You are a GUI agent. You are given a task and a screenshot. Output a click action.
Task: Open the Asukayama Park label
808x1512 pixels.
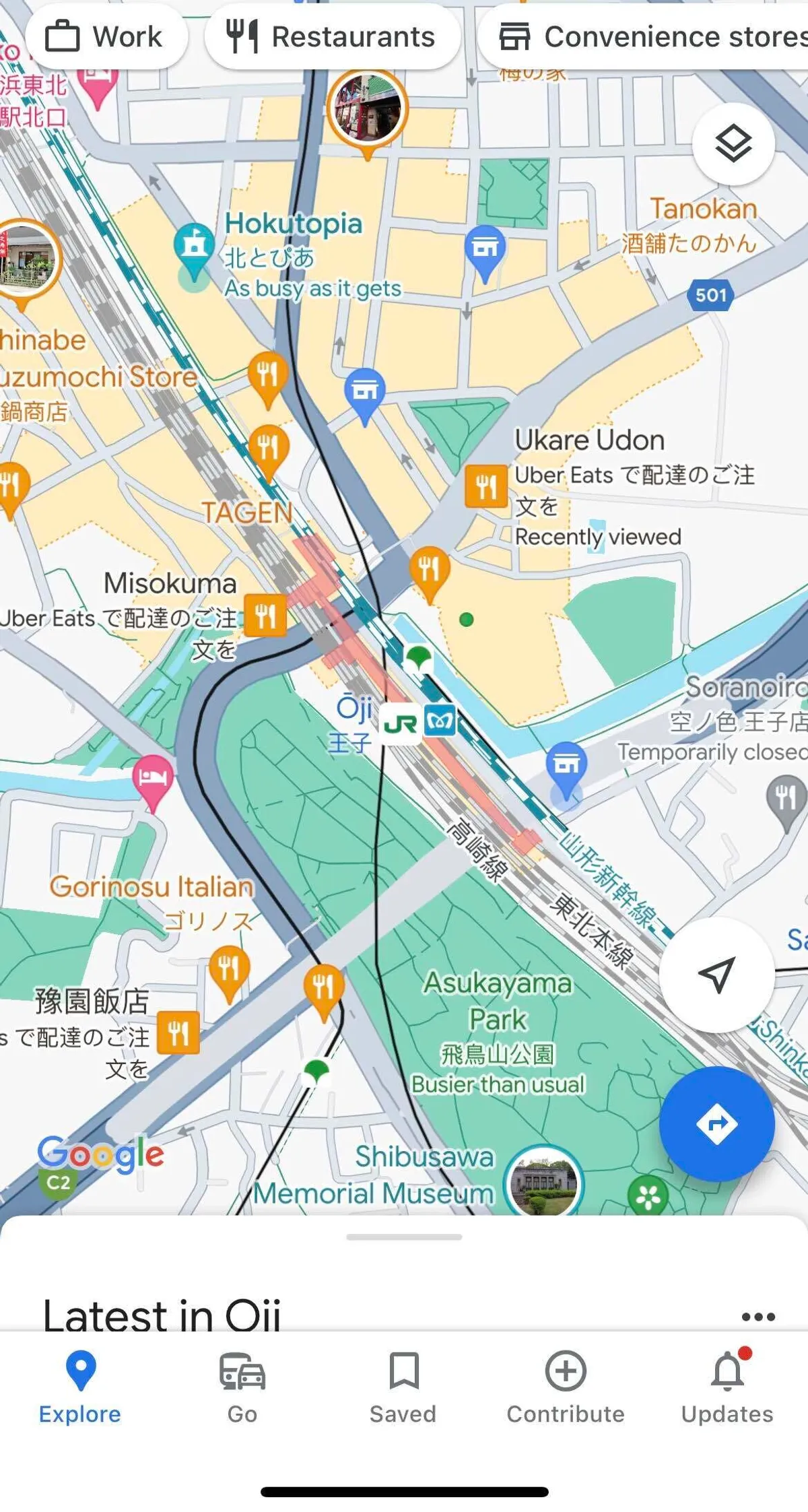tap(498, 1000)
